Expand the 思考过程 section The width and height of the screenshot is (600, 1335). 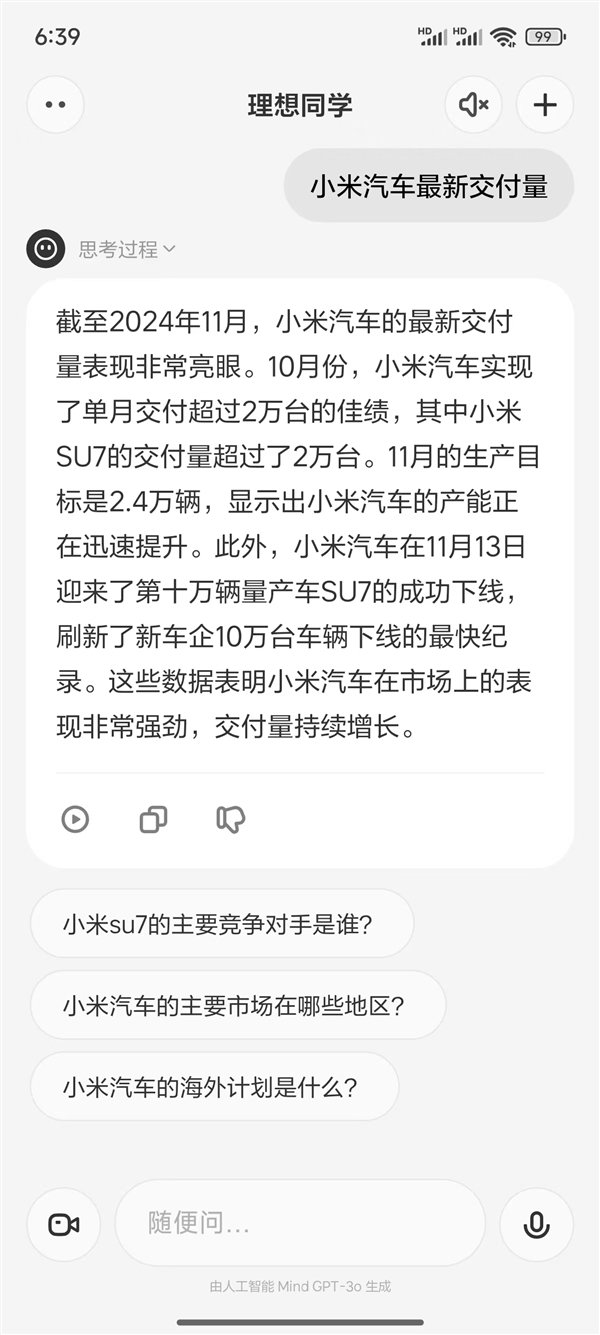pyautogui.click(x=127, y=249)
